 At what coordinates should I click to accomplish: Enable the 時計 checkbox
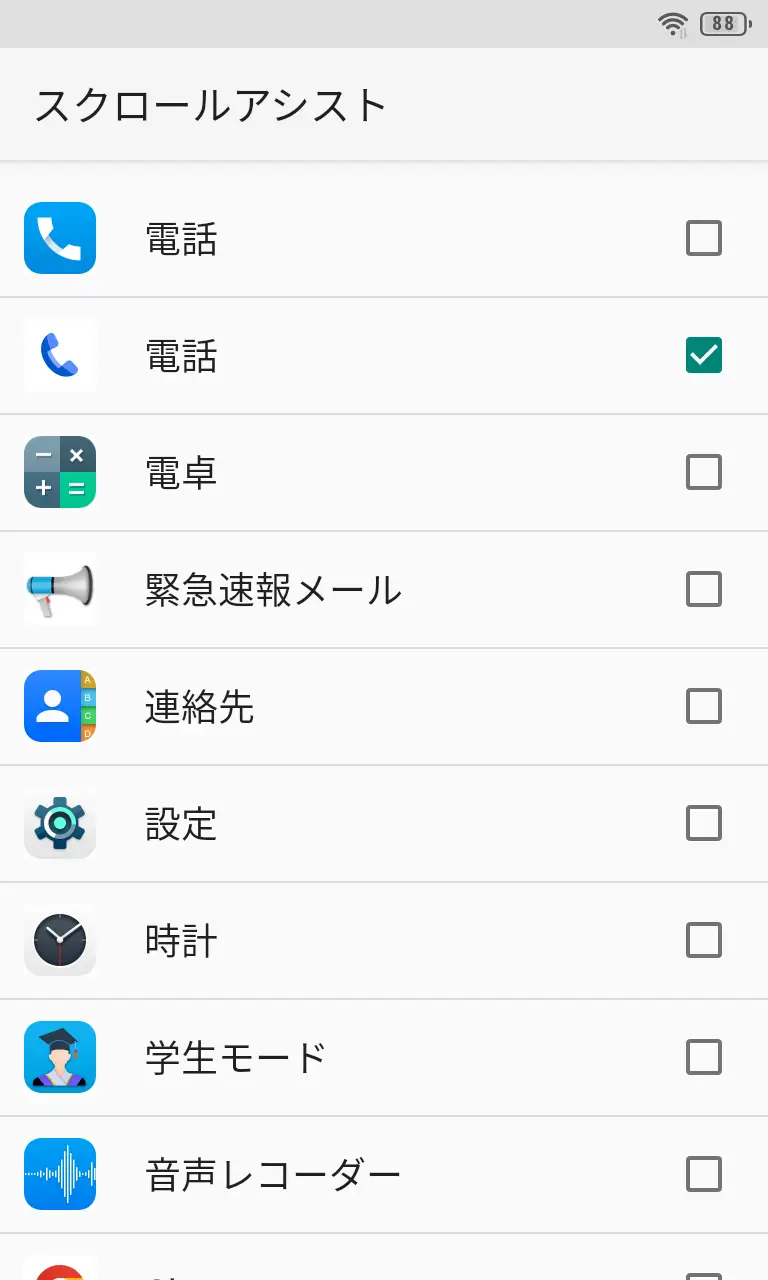704,940
